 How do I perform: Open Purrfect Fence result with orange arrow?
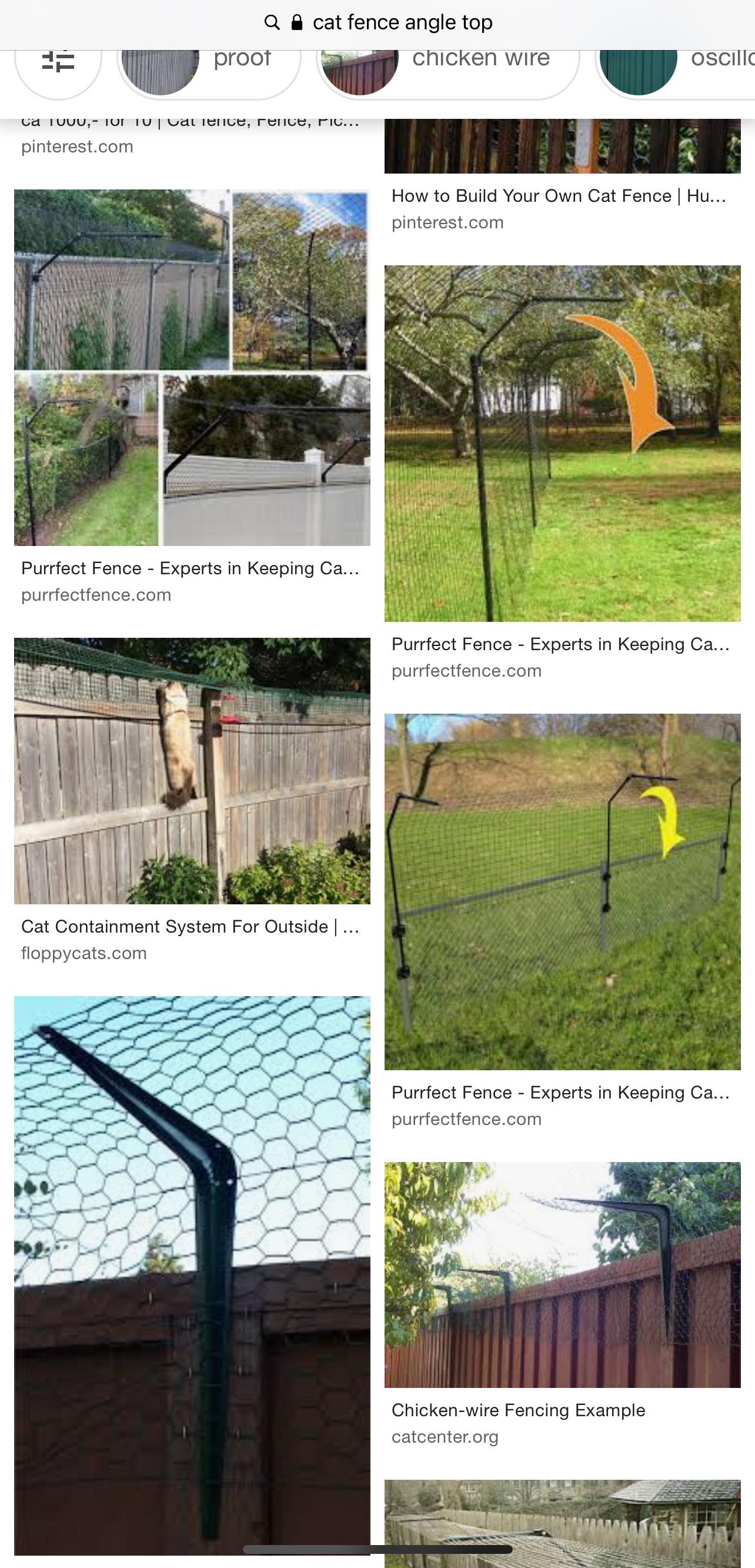tap(562, 443)
